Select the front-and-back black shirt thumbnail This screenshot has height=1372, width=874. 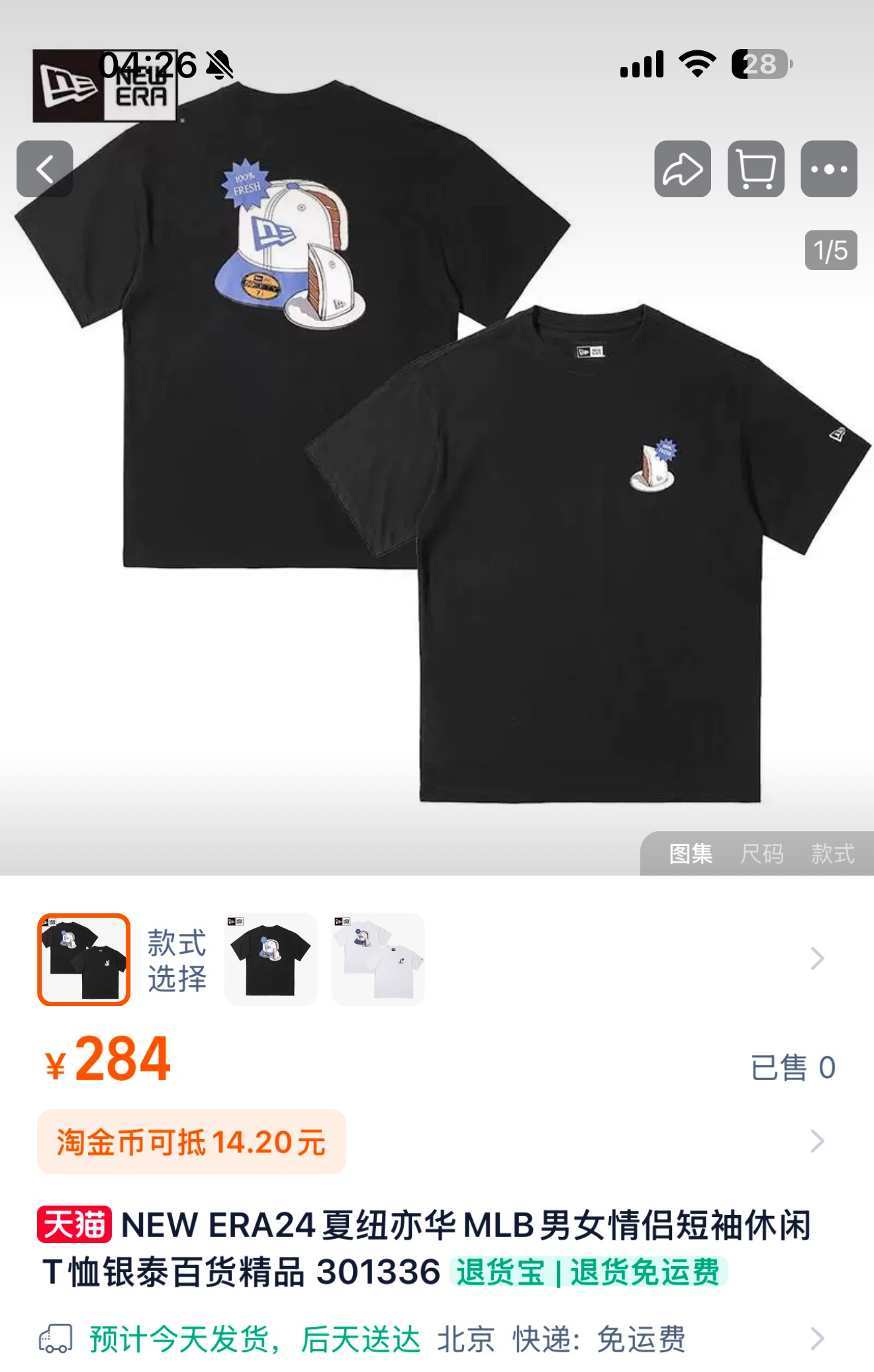(84, 959)
